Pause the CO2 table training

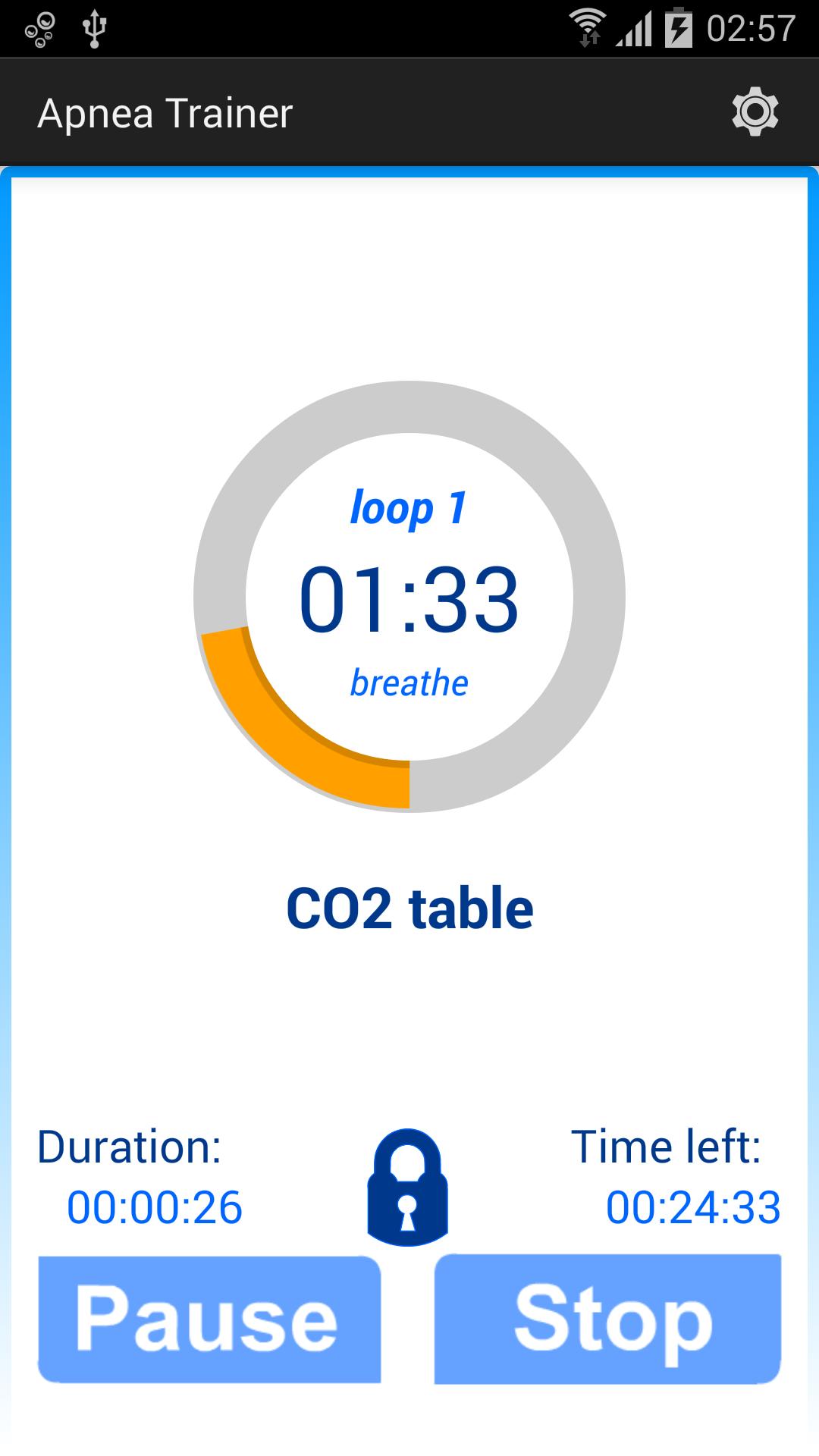[x=209, y=1319]
